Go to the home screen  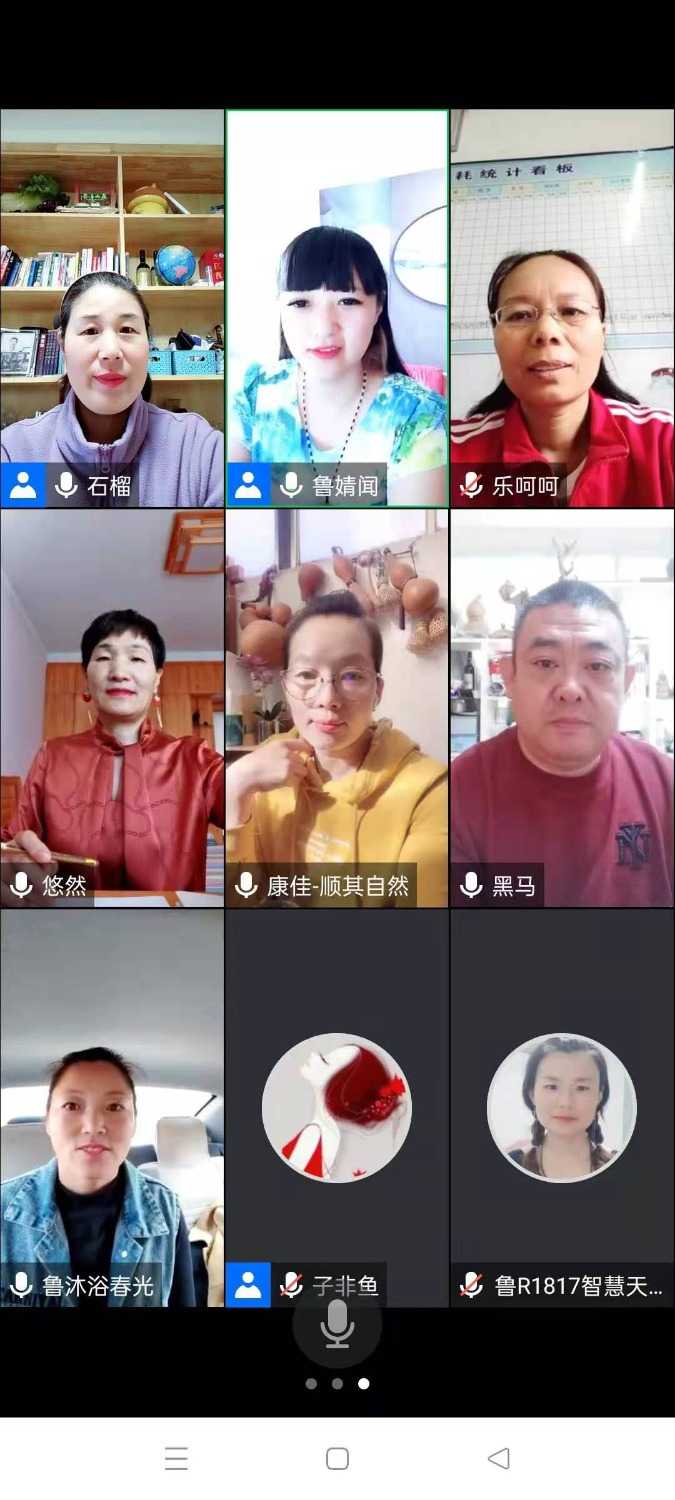tap(337, 1458)
